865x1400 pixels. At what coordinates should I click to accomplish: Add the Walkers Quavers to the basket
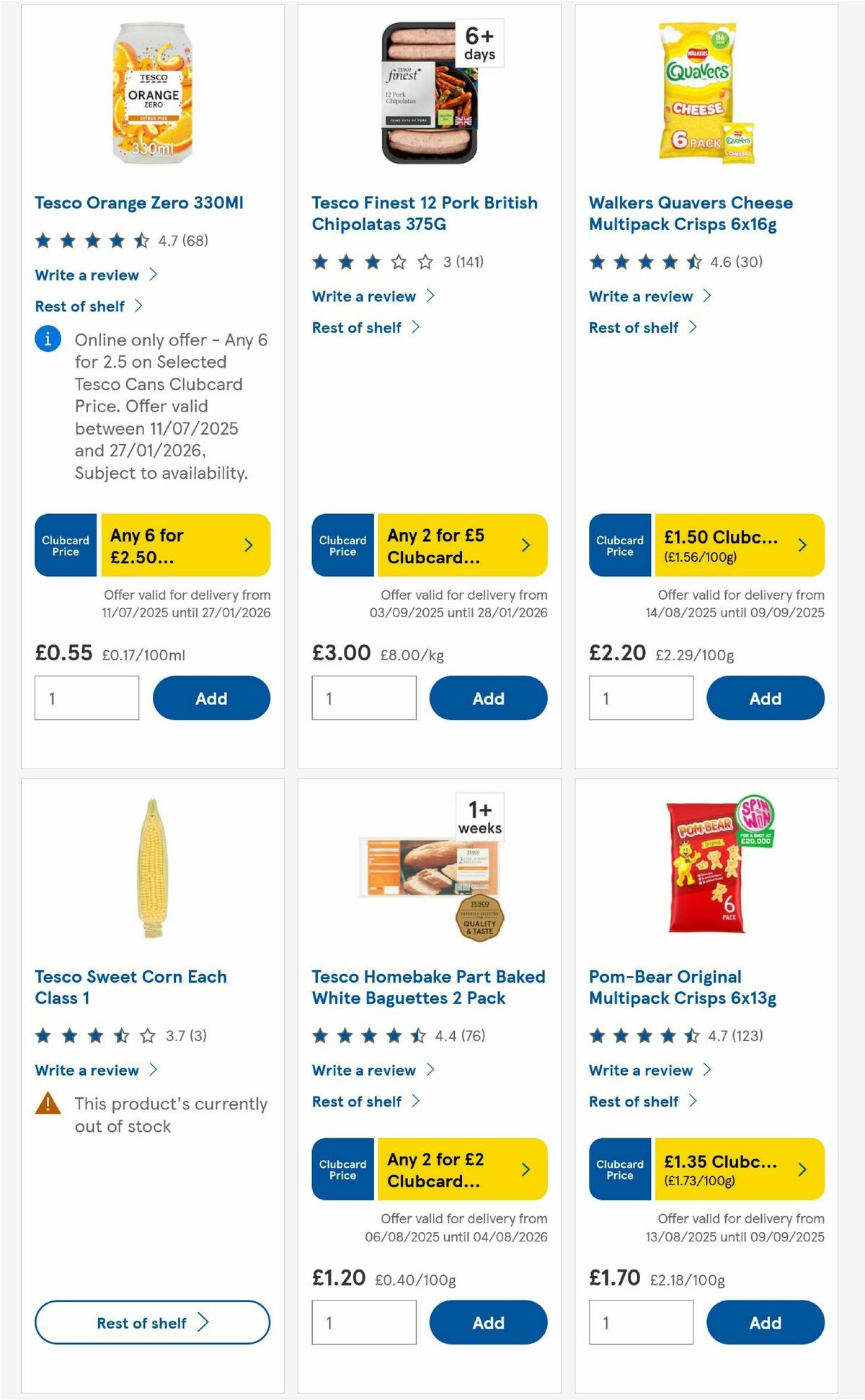(x=766, y=698)
